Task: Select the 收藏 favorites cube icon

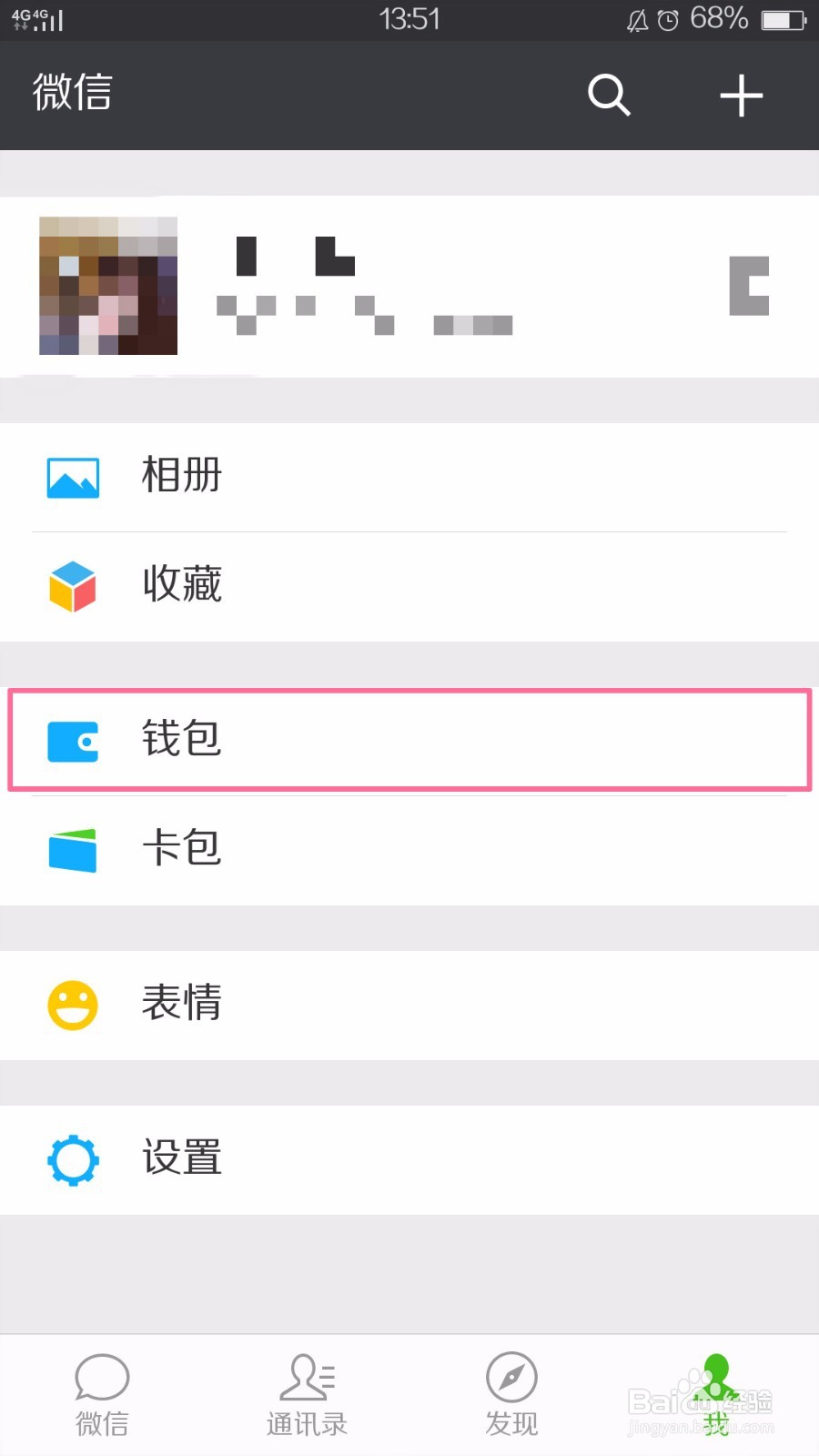Action: pyautogui.click(x=72, y=585)
